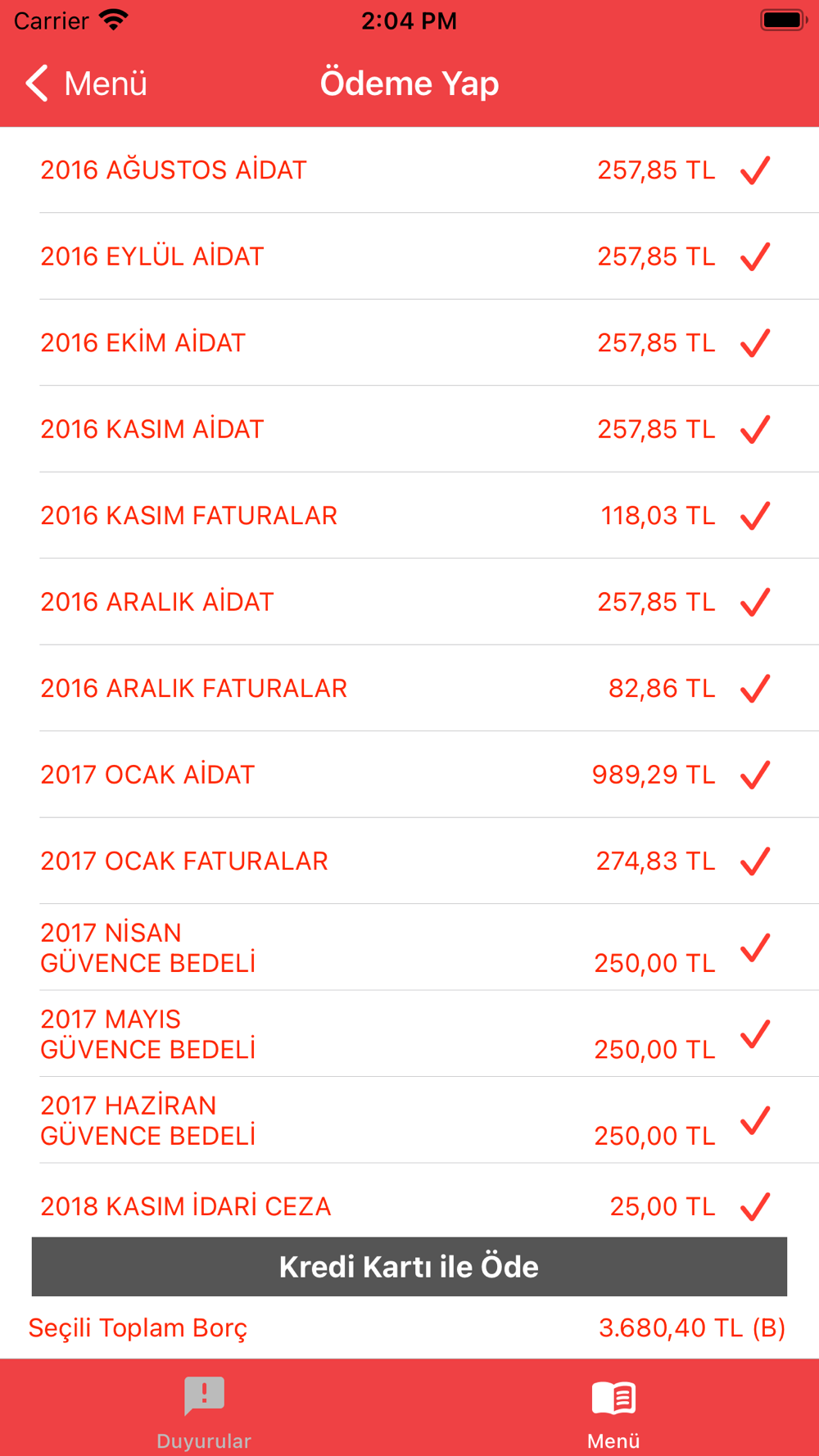Deselect 2016 ARALIK FATURALAR row
Viewport: 819px width, 1456px height.
coord(409,689)
